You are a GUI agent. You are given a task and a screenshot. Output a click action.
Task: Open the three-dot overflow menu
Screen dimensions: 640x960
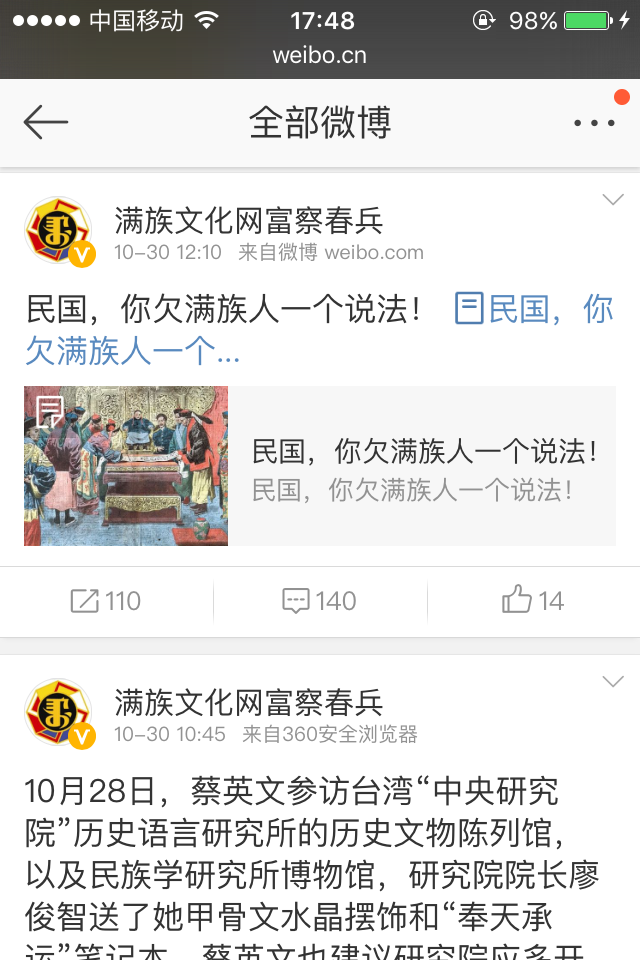coord(594,123)
